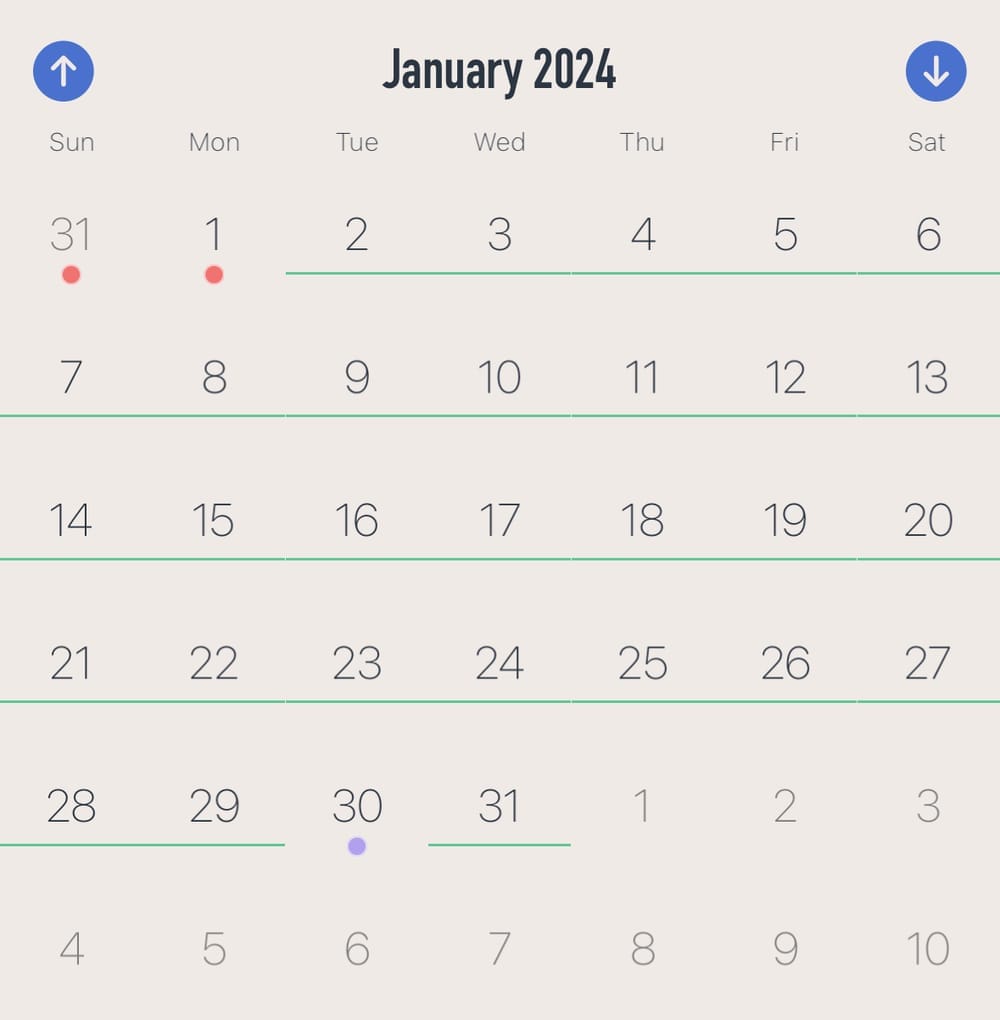The height and width of the screenshot is (1020, 1000).
Task: Go to the next month with the down arrow
Action: pyautogui.click(x=936, y=71)
